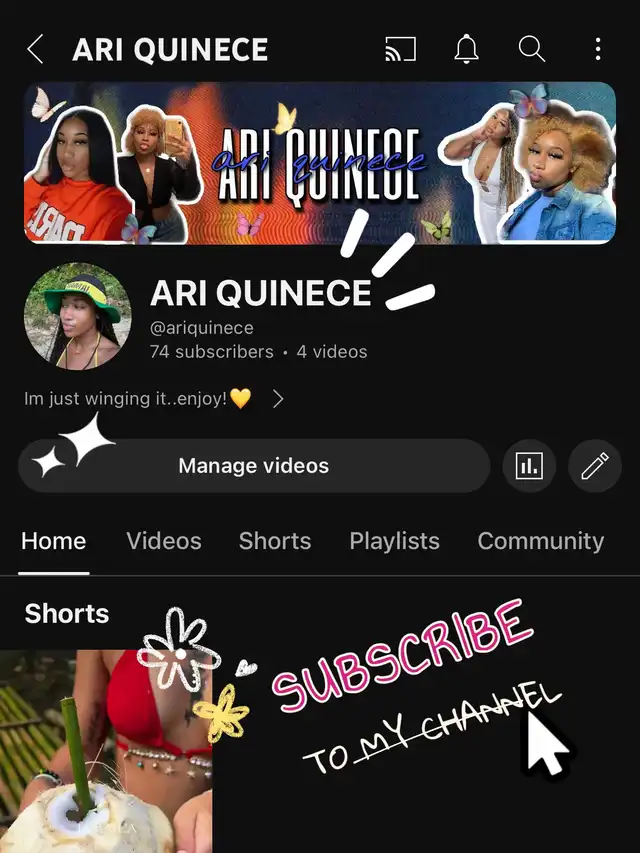Select the Home tab

pyautogui.click(x=54, y=541)
